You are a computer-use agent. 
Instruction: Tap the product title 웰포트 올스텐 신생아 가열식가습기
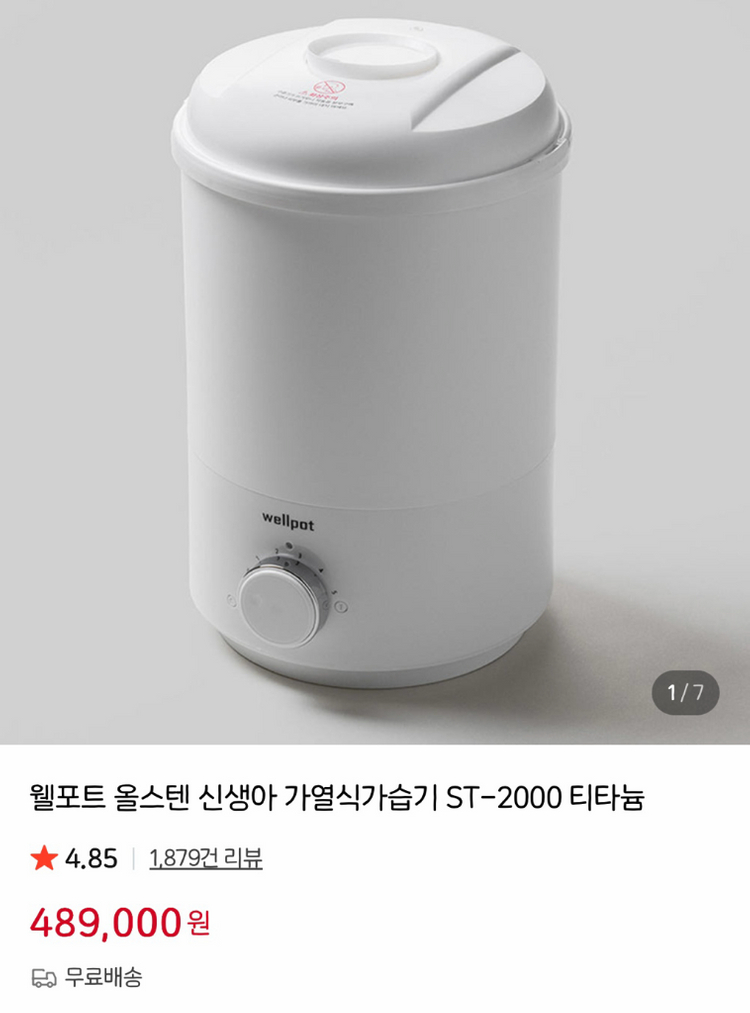[x=230, y=795]
